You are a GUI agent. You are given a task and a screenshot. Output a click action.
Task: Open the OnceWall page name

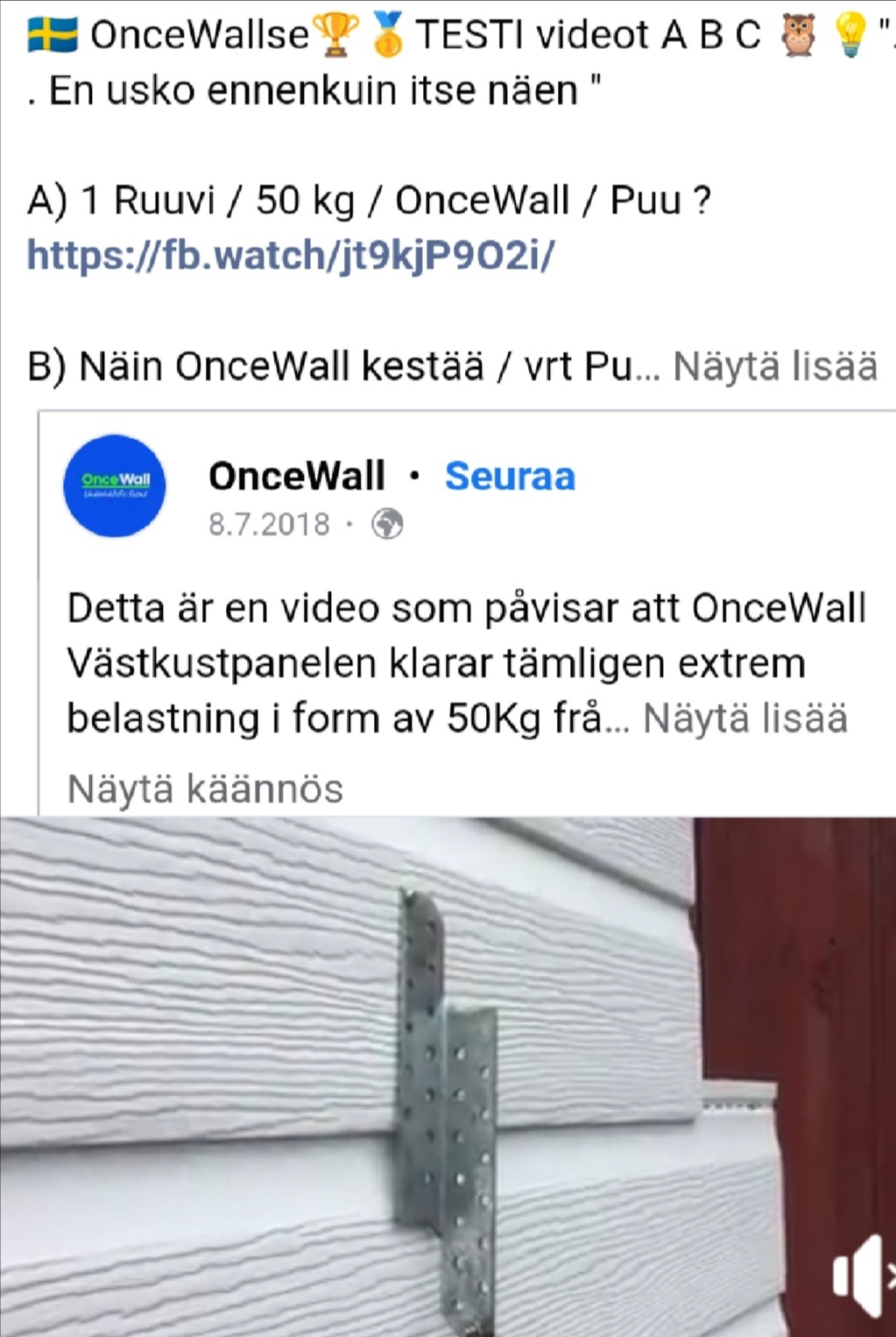(x=296, y=477)
